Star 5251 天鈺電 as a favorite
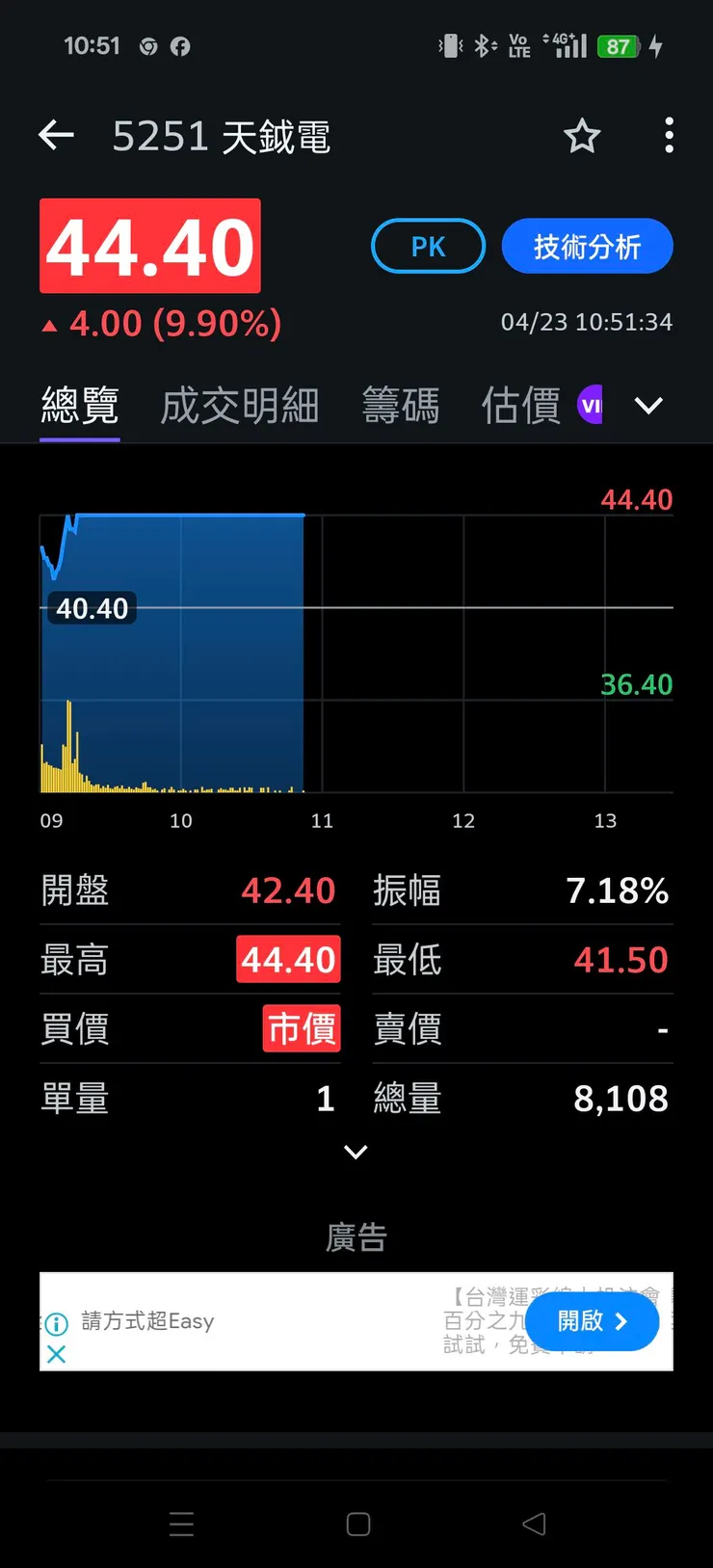 click(x=582, y=136)
